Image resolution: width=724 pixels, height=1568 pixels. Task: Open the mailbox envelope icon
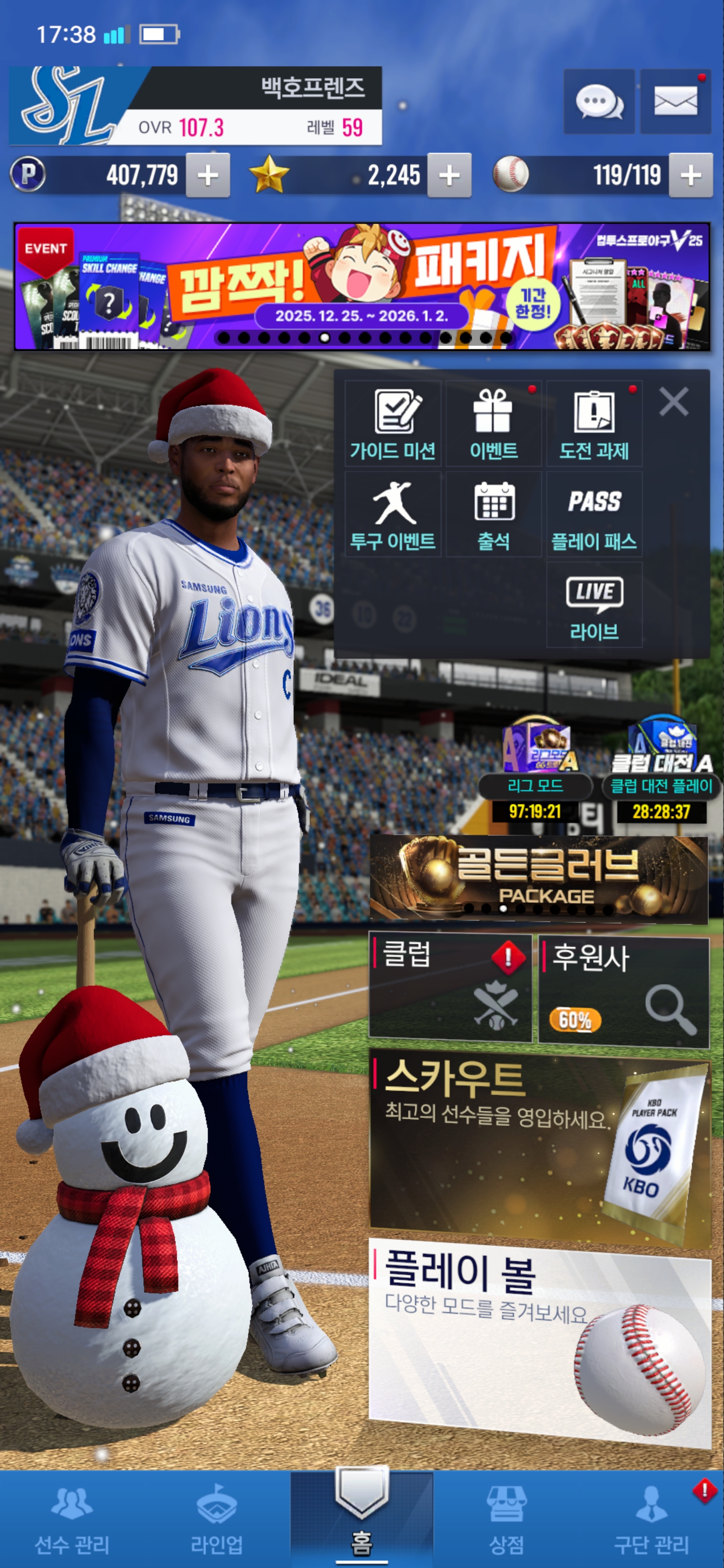675,102
